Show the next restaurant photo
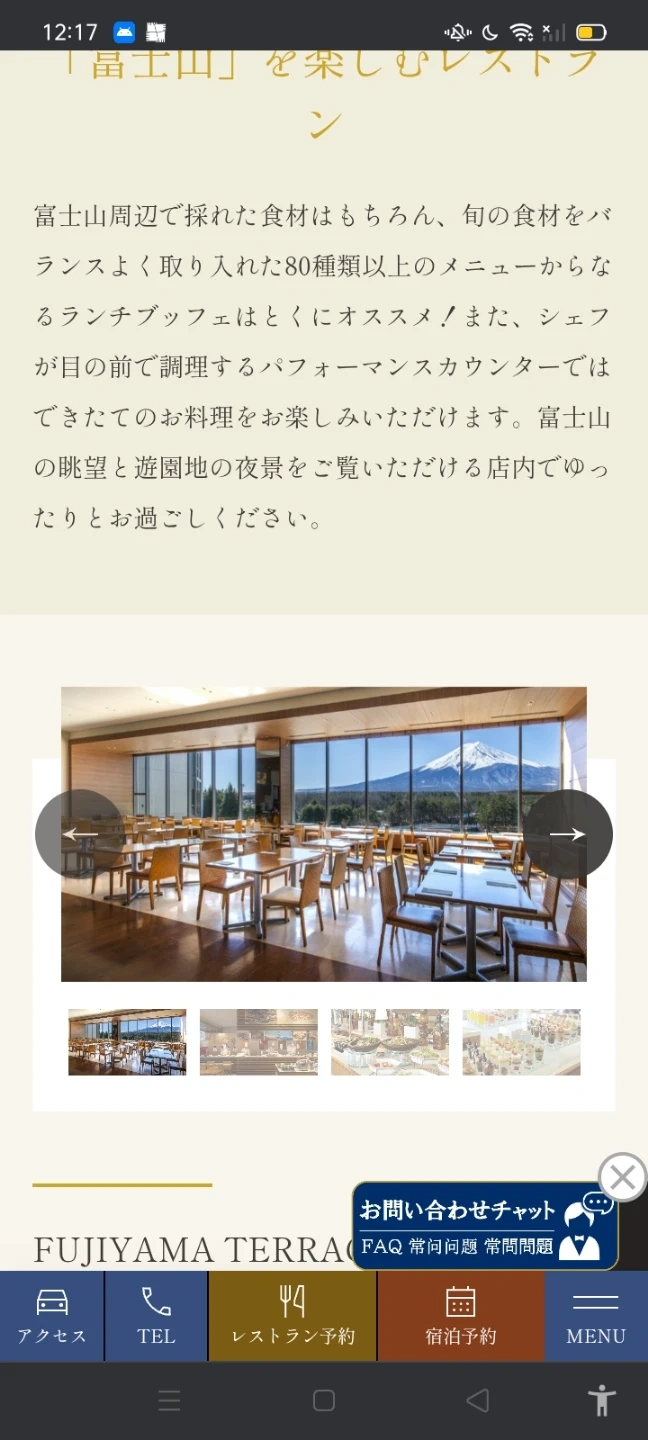The image size is (648, 1440). pos(567,834)
